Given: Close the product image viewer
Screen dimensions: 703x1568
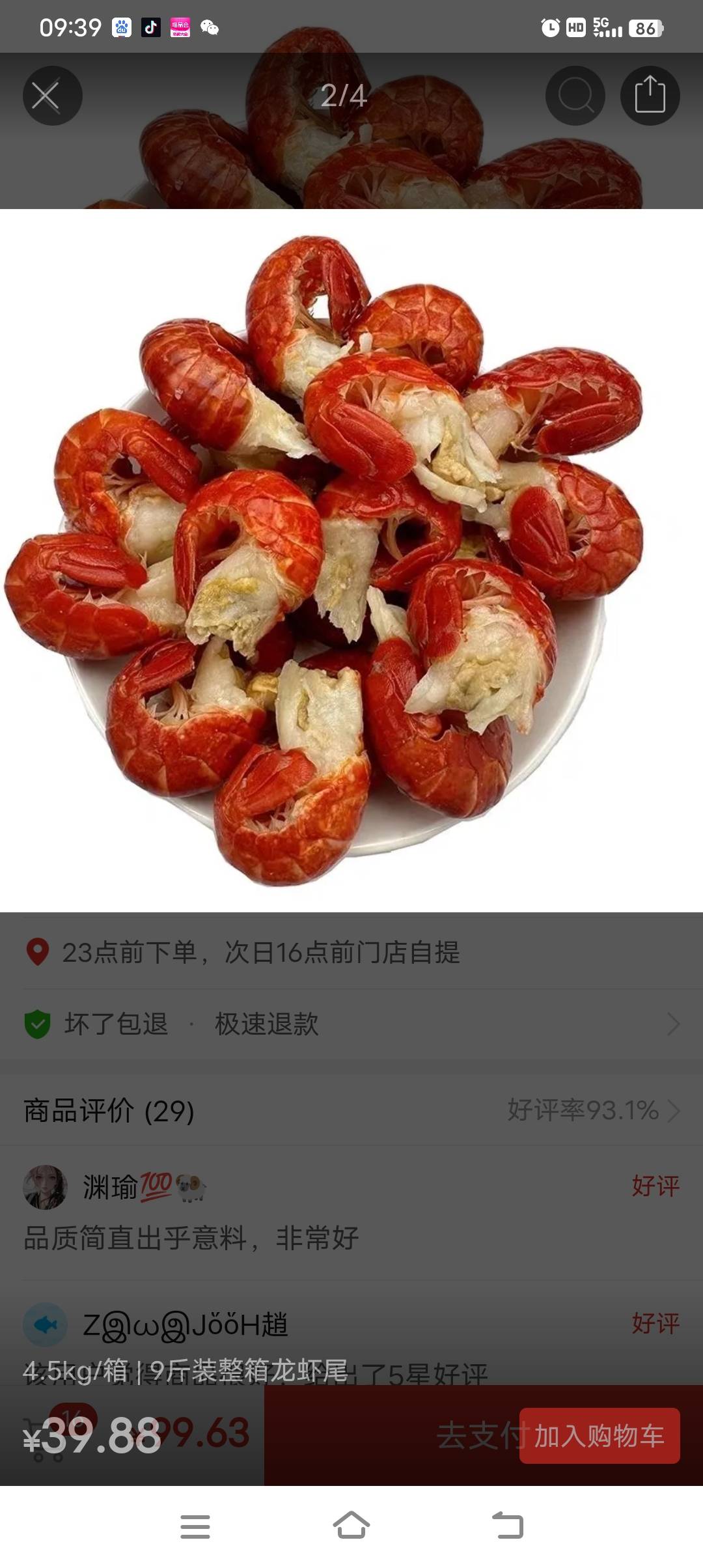Looking at the screenshot, I should [x=52, y=96].
